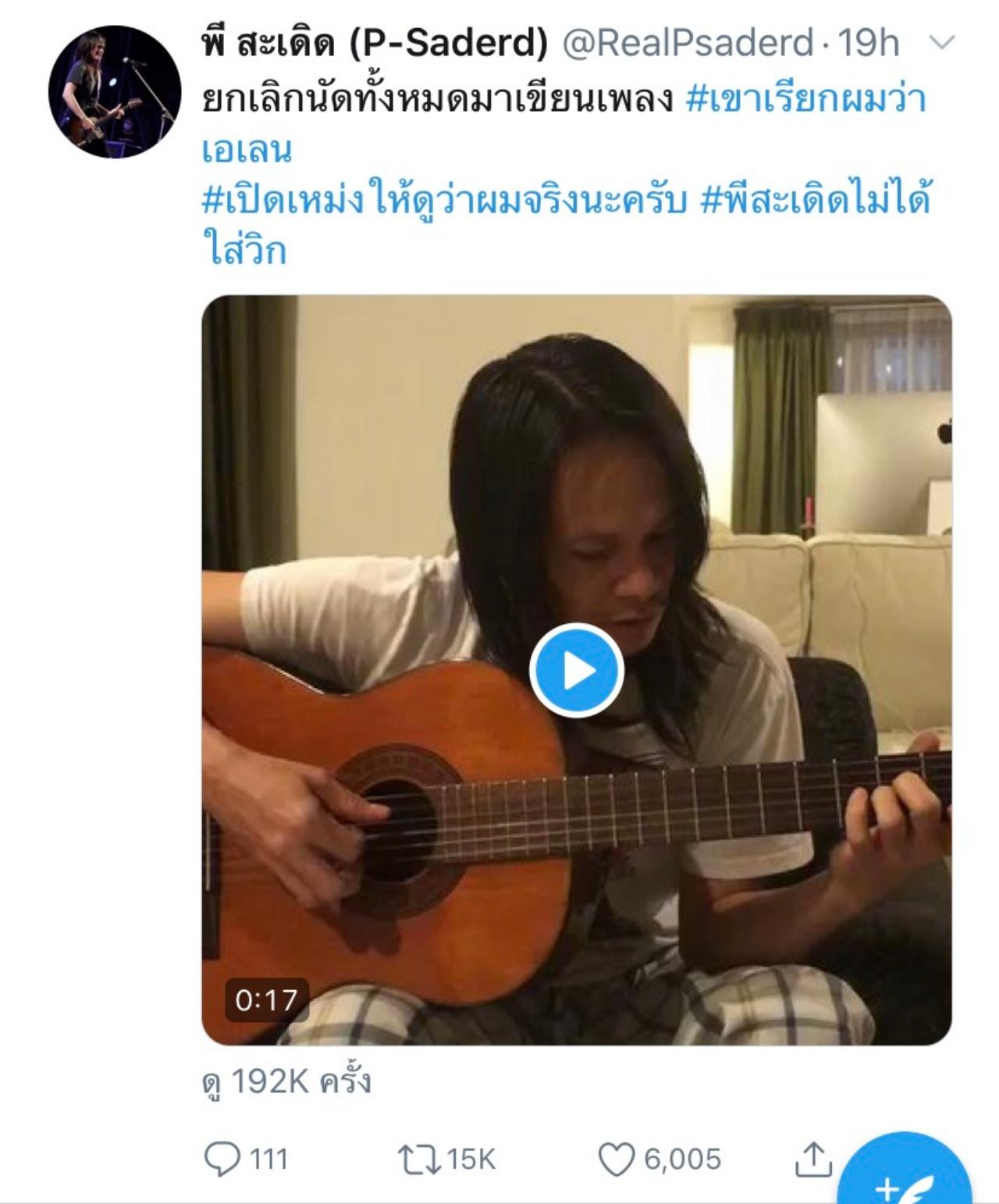Viewport: 999px width, 1204px height.
Task: Expand the tweet options chevron
Action: 942,43
